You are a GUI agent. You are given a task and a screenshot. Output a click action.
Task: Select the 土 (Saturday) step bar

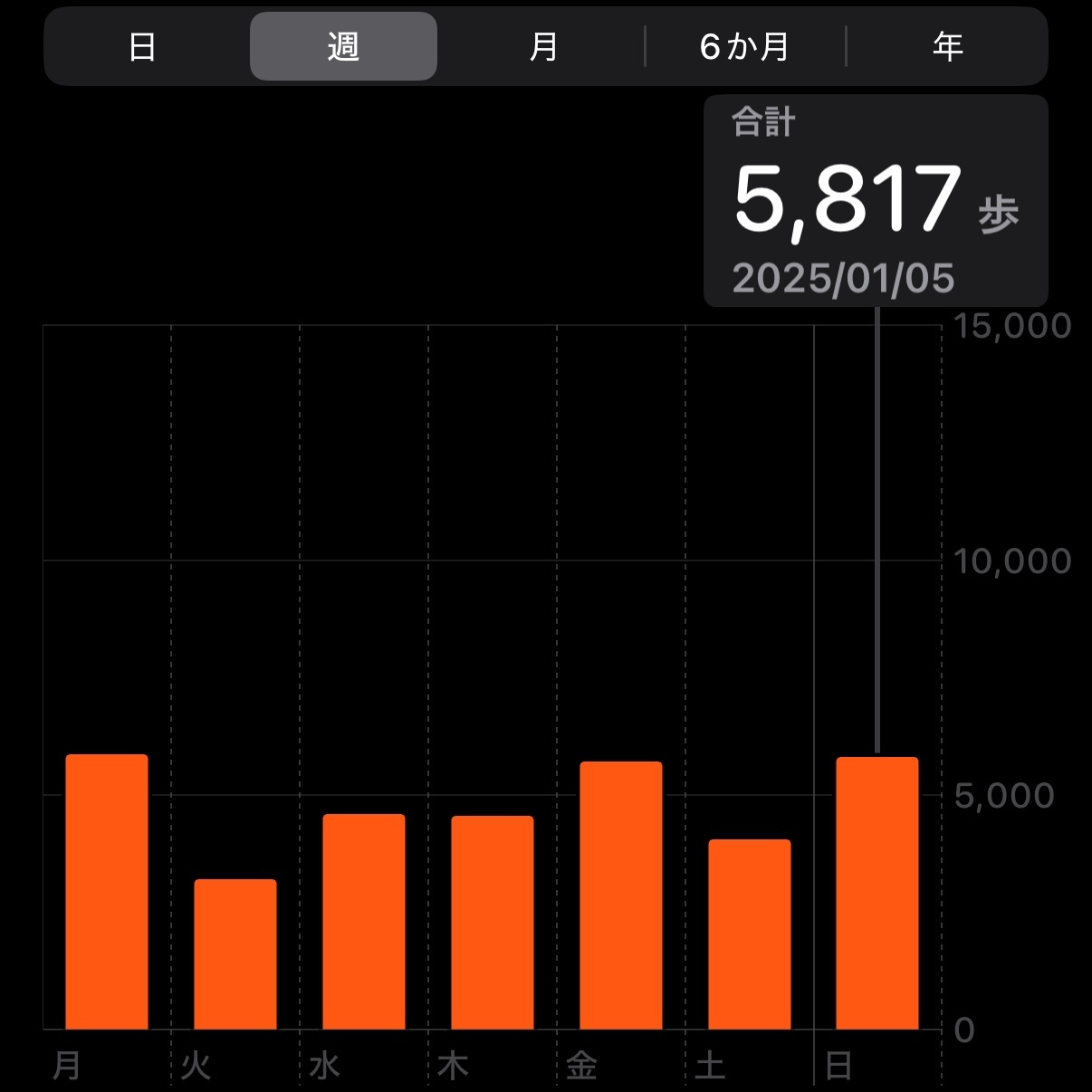pyautogui.click(x=750, y=934)
